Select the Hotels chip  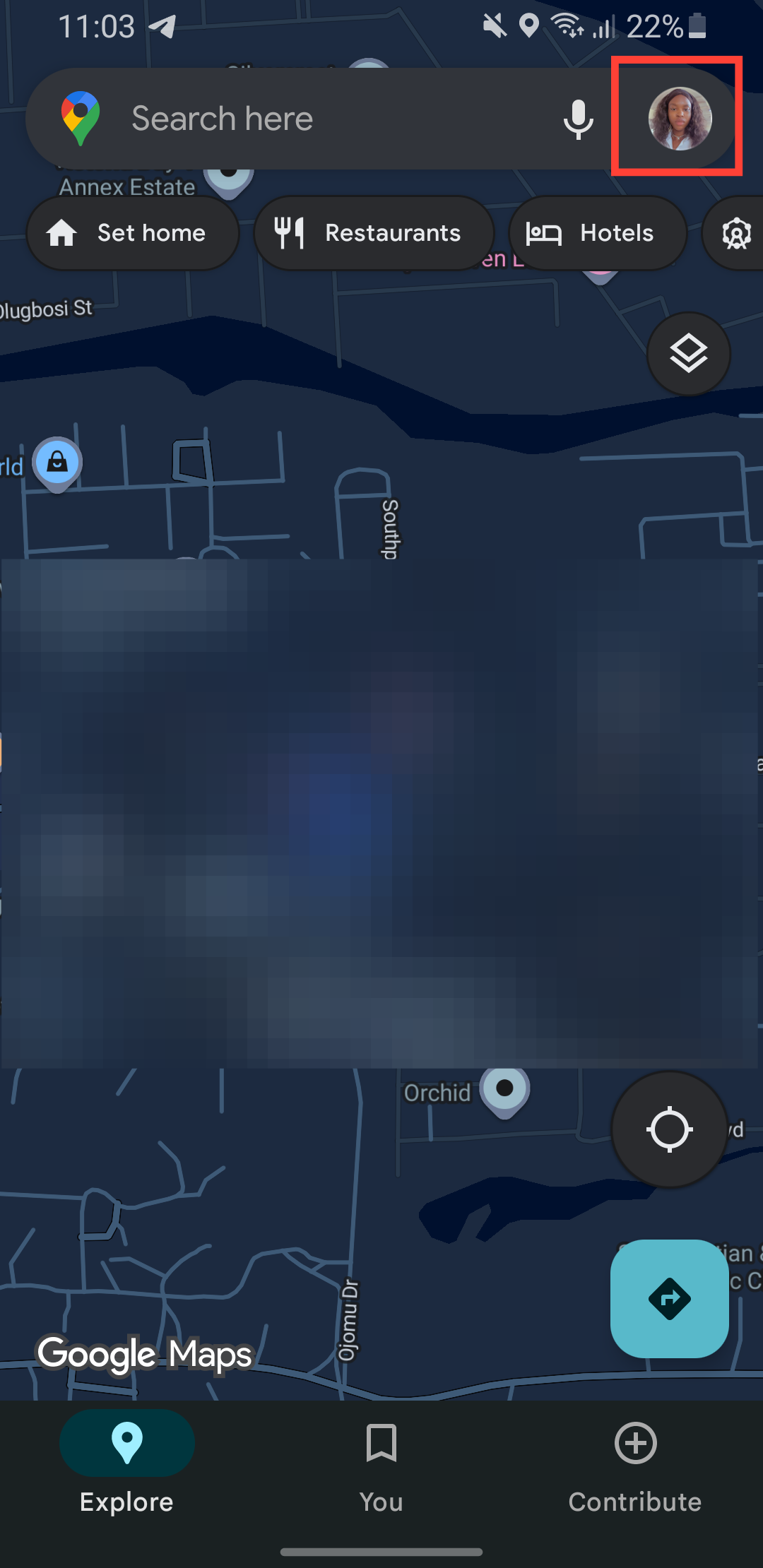[597, 233]
